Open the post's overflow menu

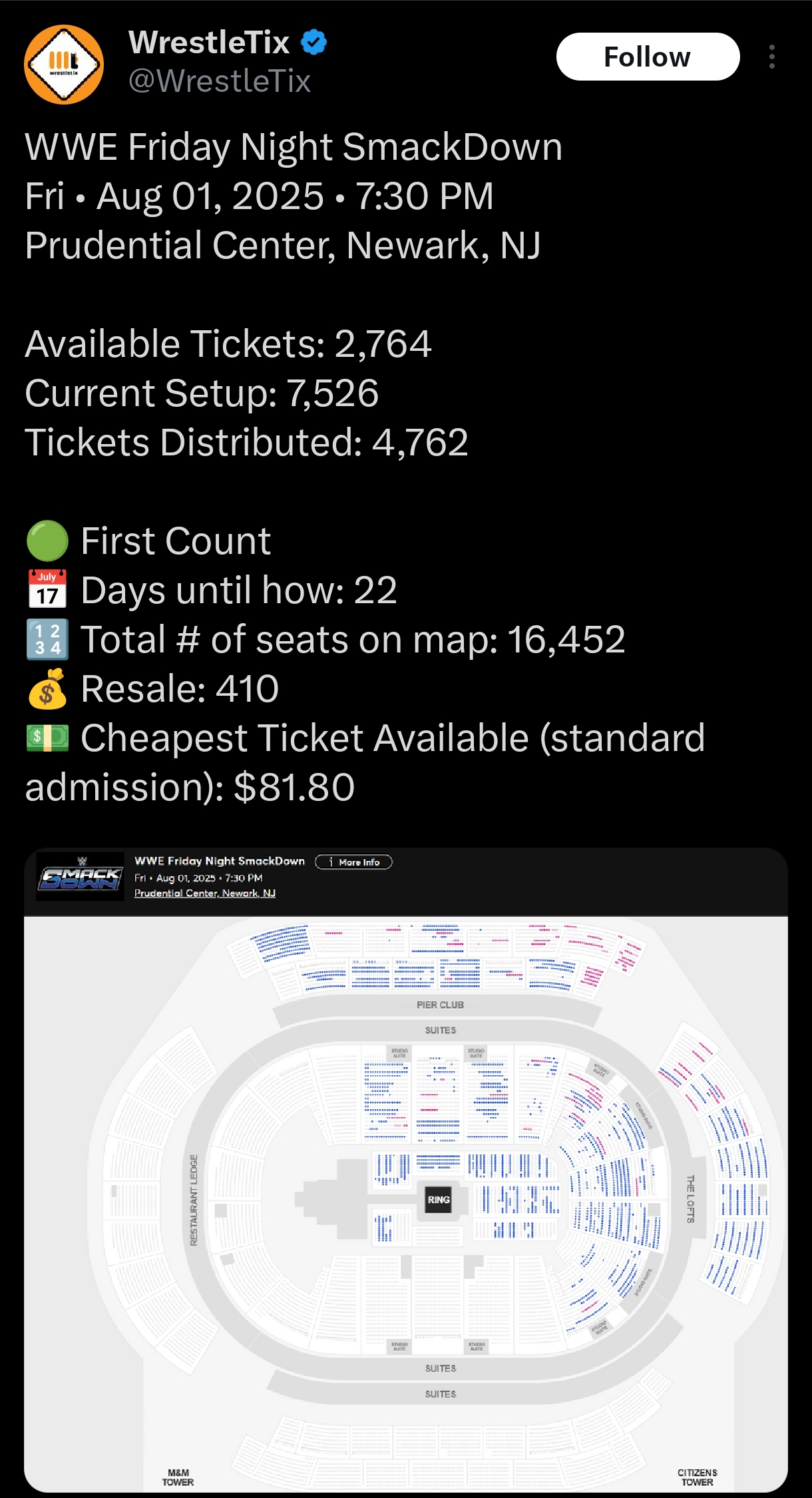[771, 57]
